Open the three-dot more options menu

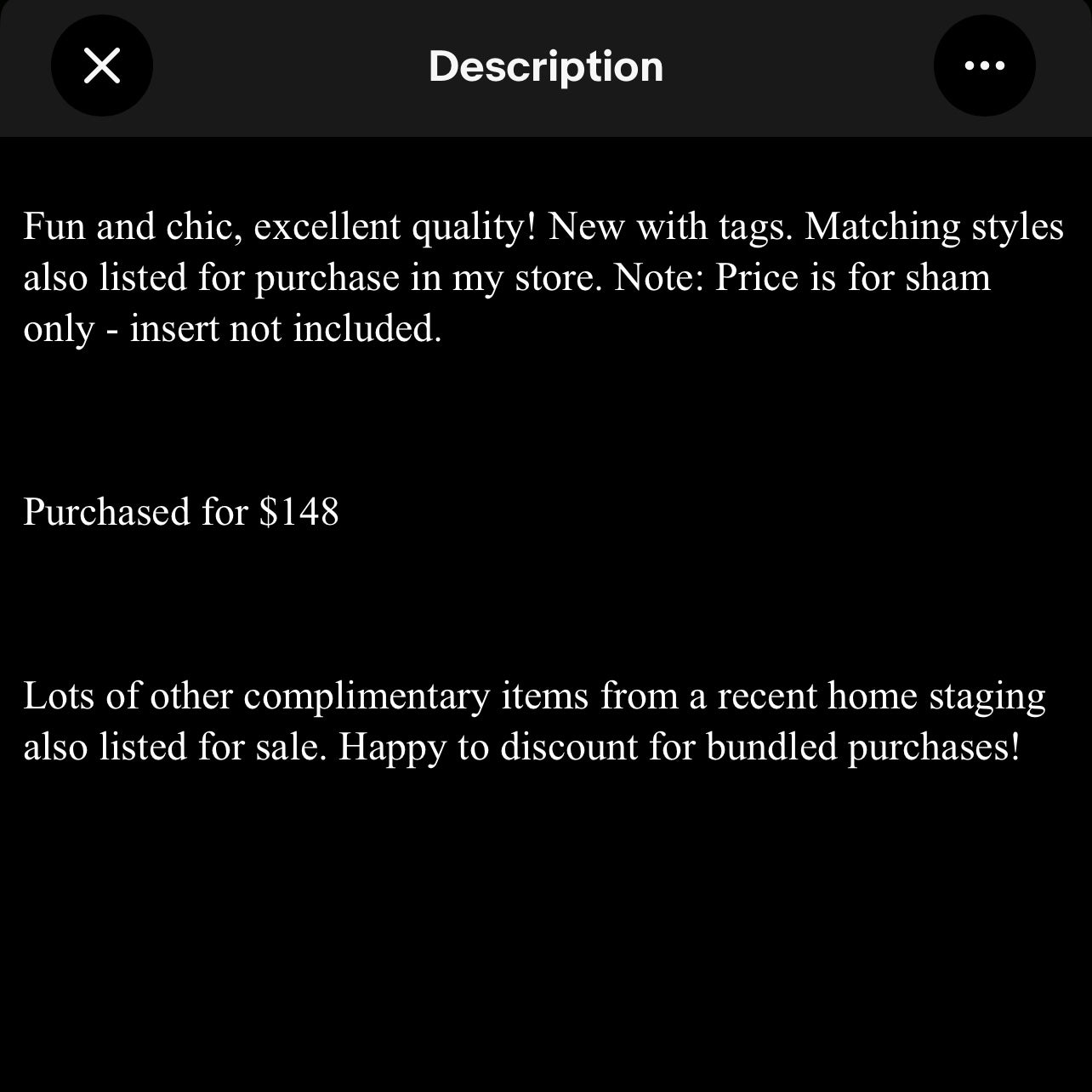984,65
